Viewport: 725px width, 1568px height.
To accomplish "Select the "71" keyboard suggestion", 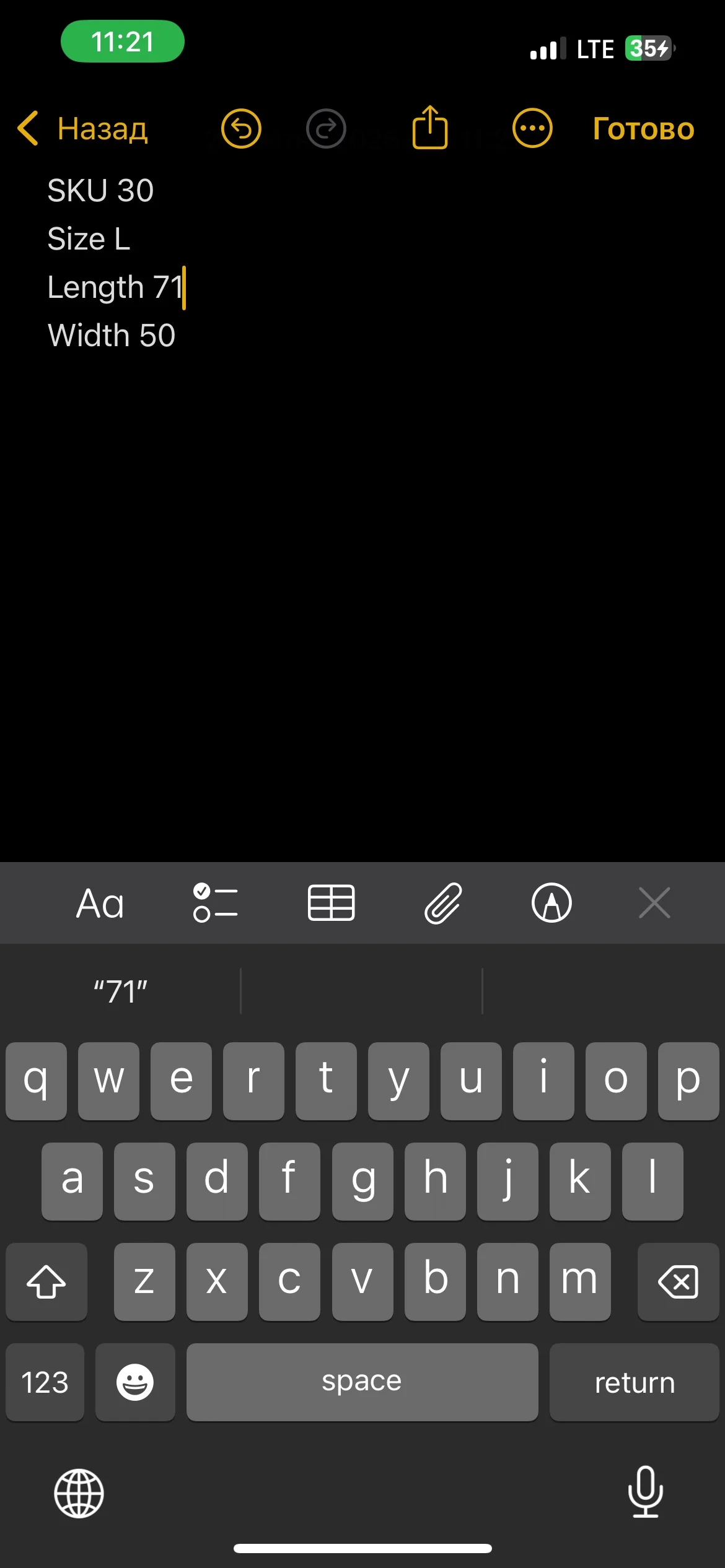I will [120, 991].
